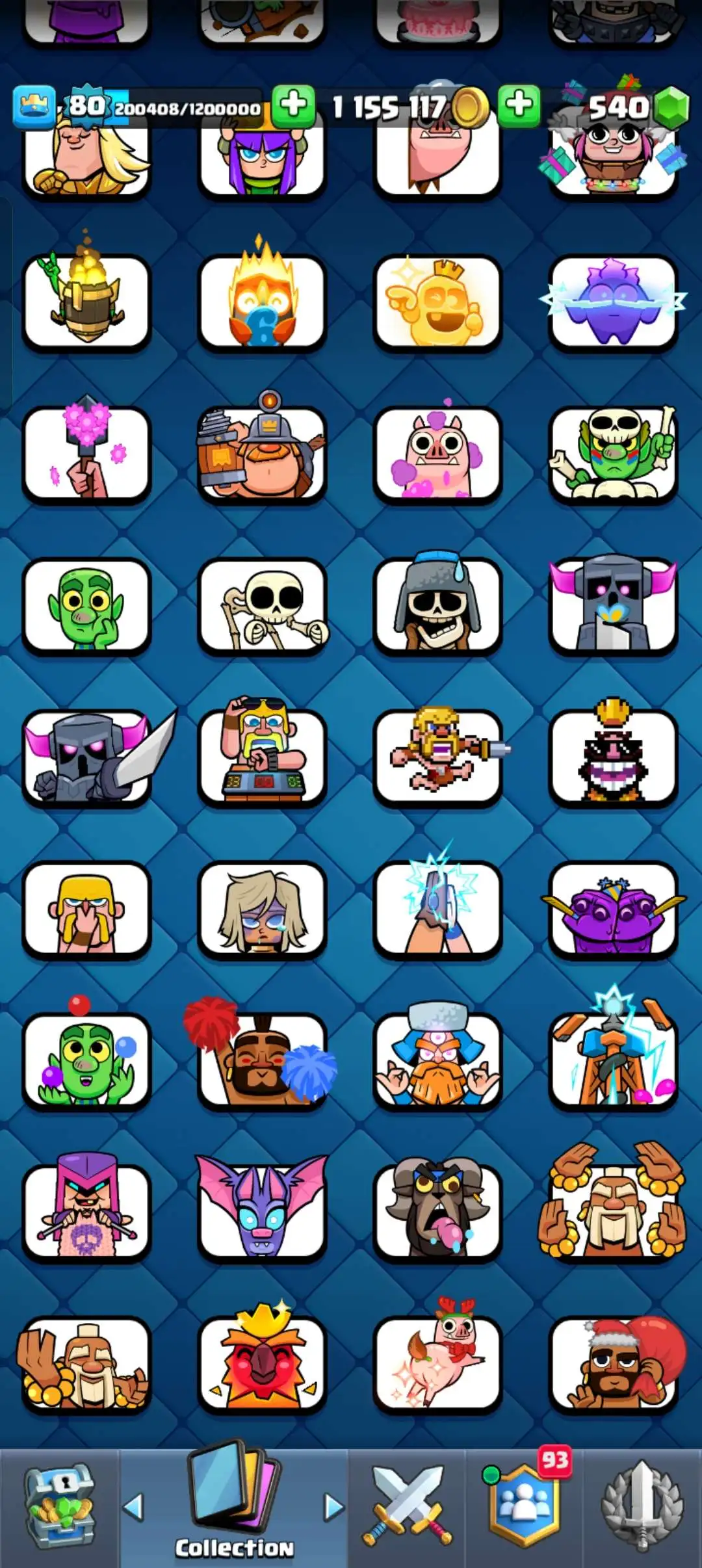This screenshot has height=1568, width=702.
Task: Select the white skeleton dancing emote
Action: (263, 606)
